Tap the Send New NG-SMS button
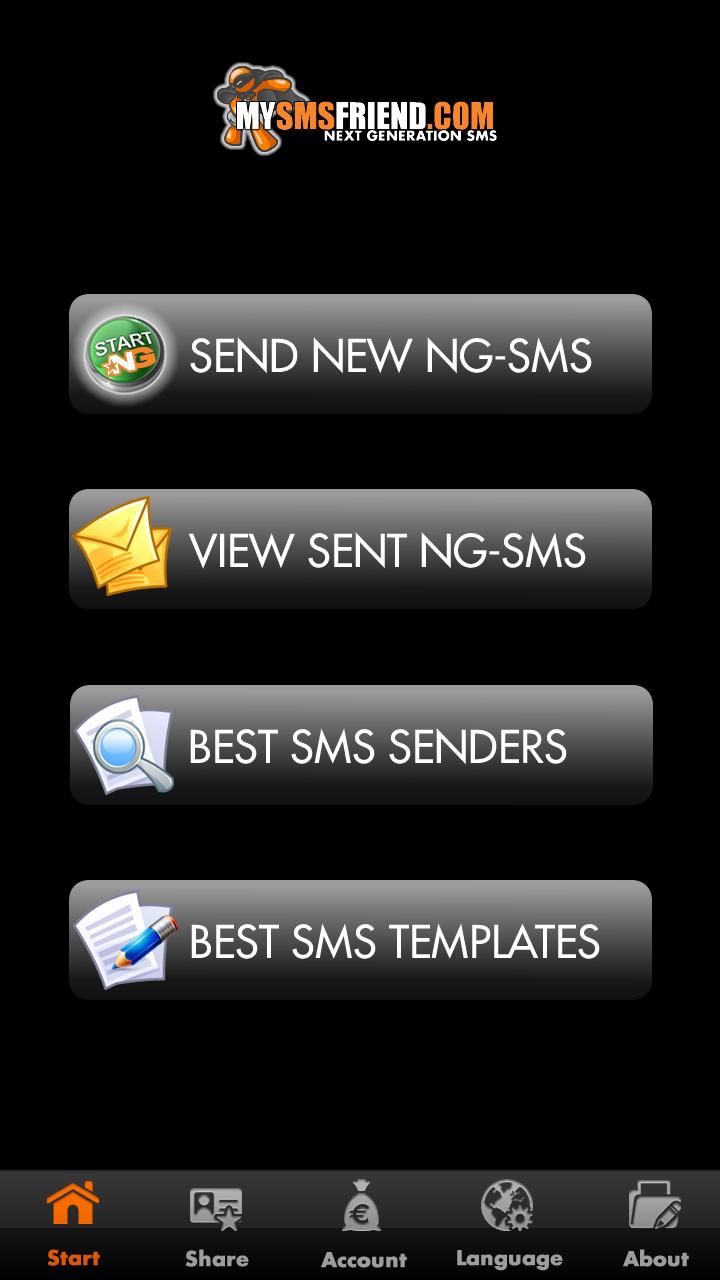Image resolution: width=720 pixels, height=1280 pixels. (360, 354)
